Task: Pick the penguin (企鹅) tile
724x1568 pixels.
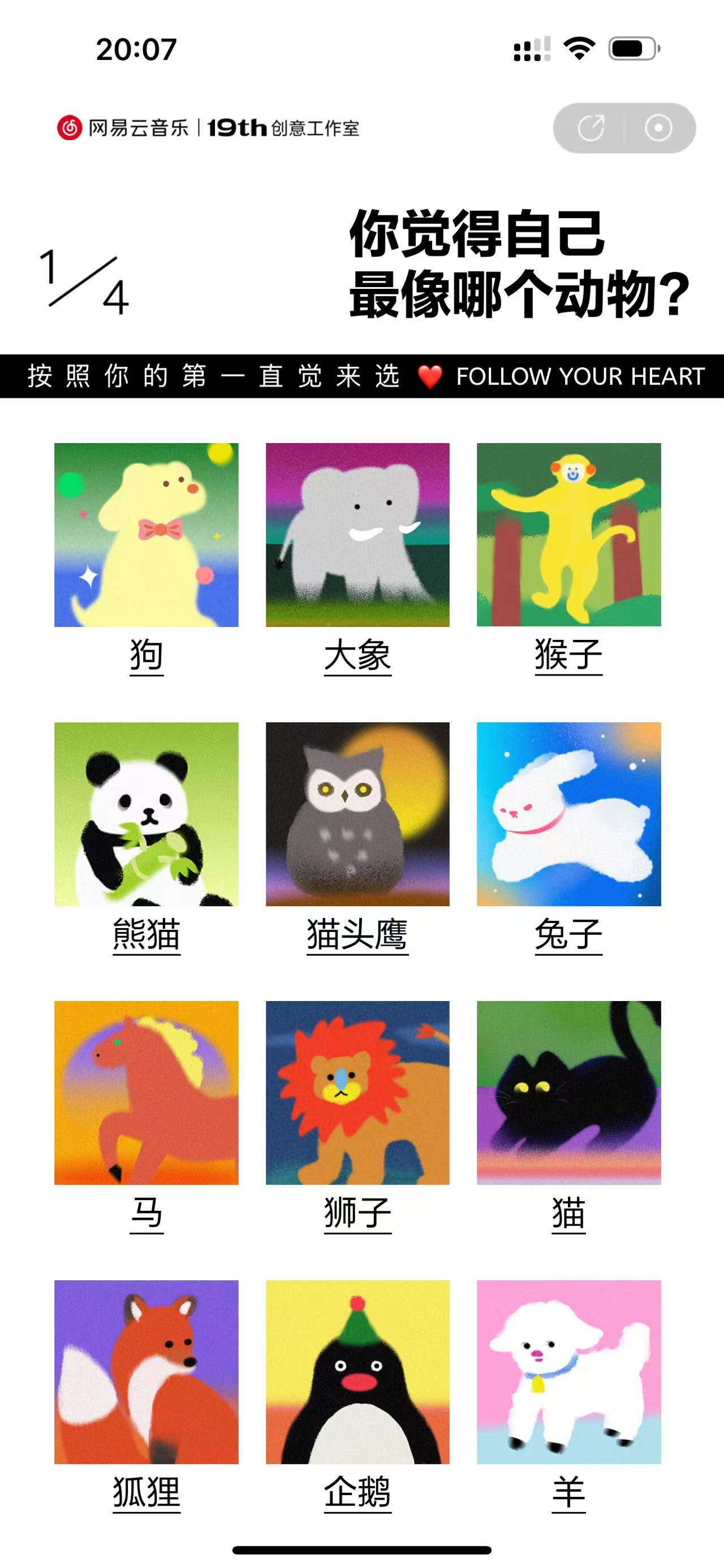Action: (x=357, y=1371)
